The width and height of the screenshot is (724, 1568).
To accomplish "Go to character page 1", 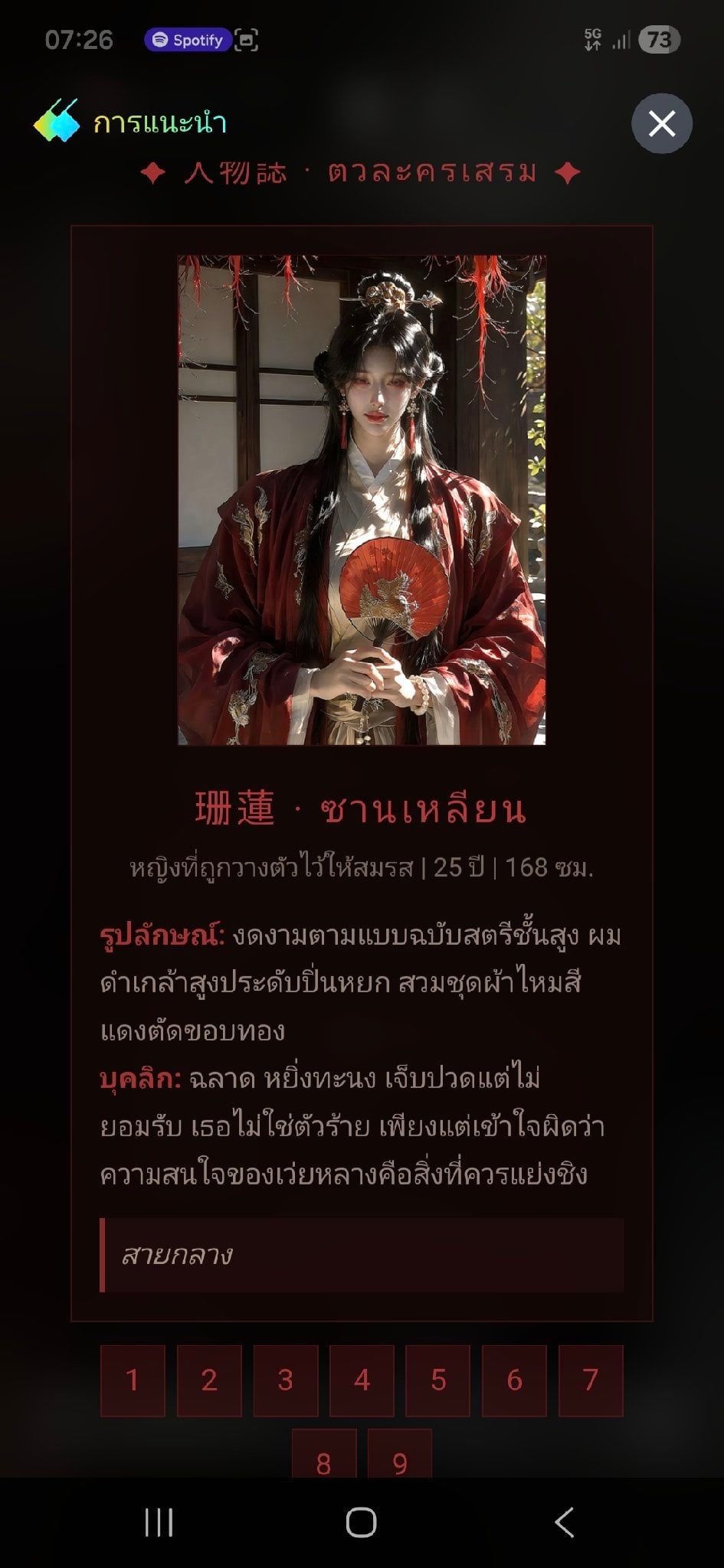I will 133,1380.
